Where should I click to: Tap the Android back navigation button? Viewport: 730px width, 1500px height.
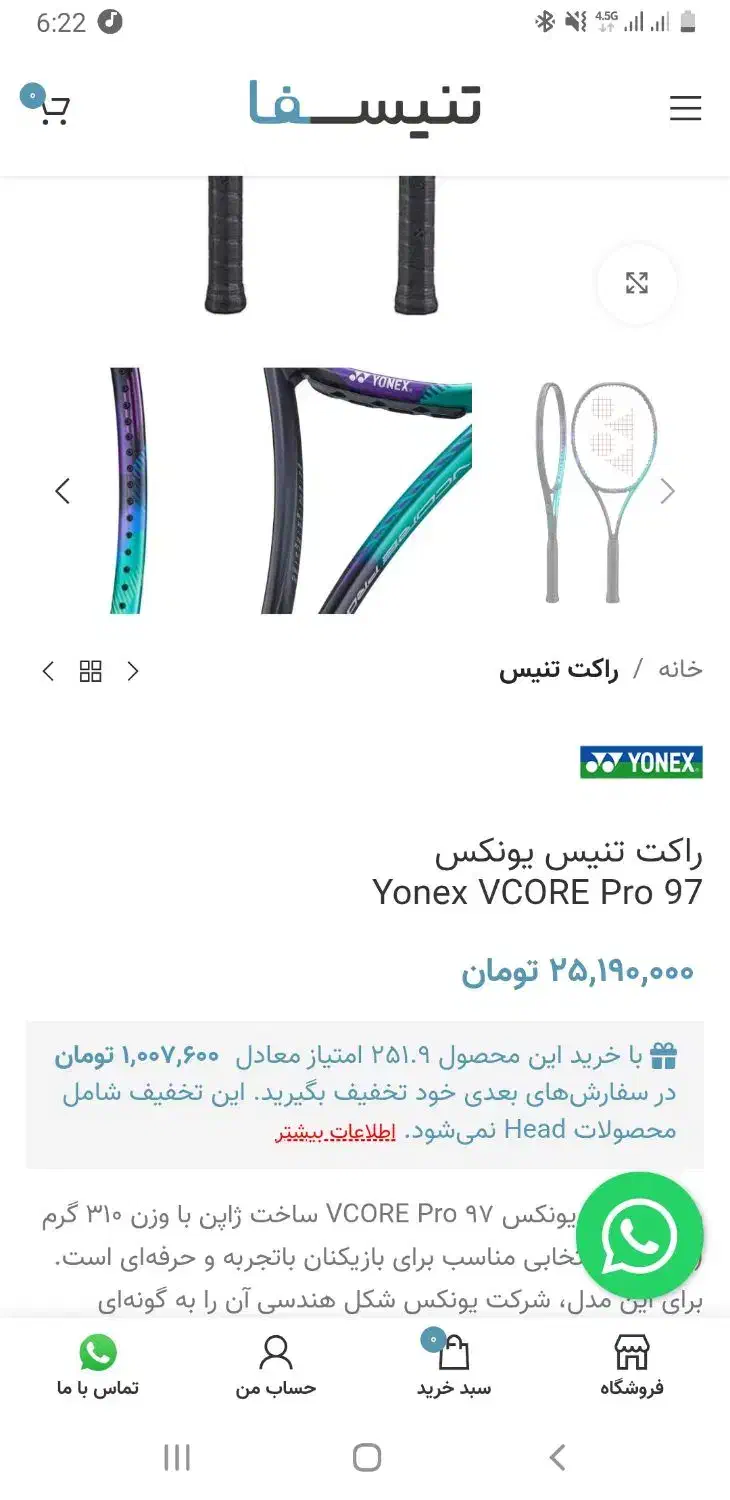click(x=557, y=1458)
